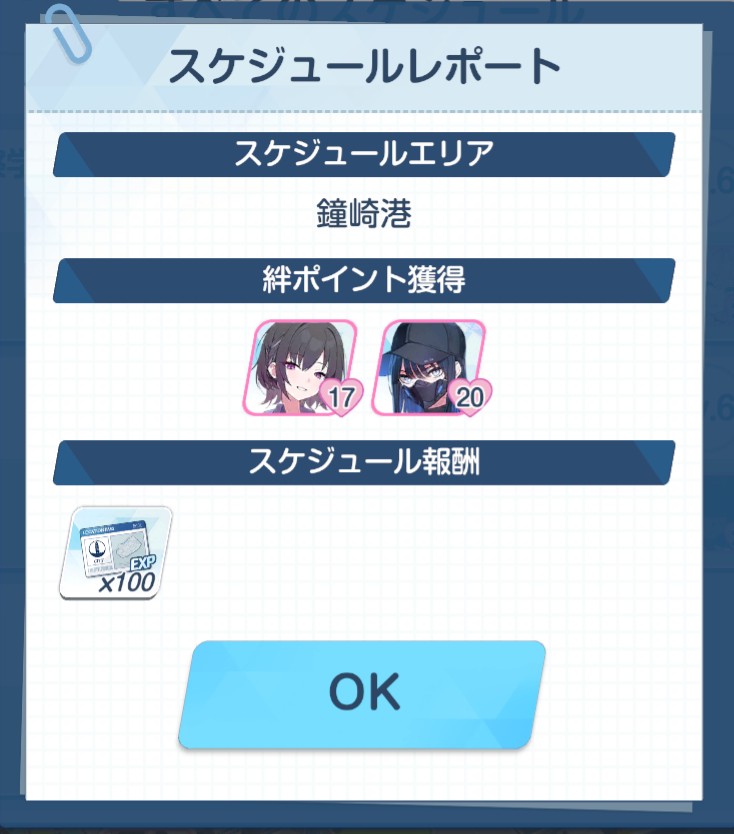Tap the student portrait with bond 17
Viewport: 734px width, 834px height.
tap(300, 368)
